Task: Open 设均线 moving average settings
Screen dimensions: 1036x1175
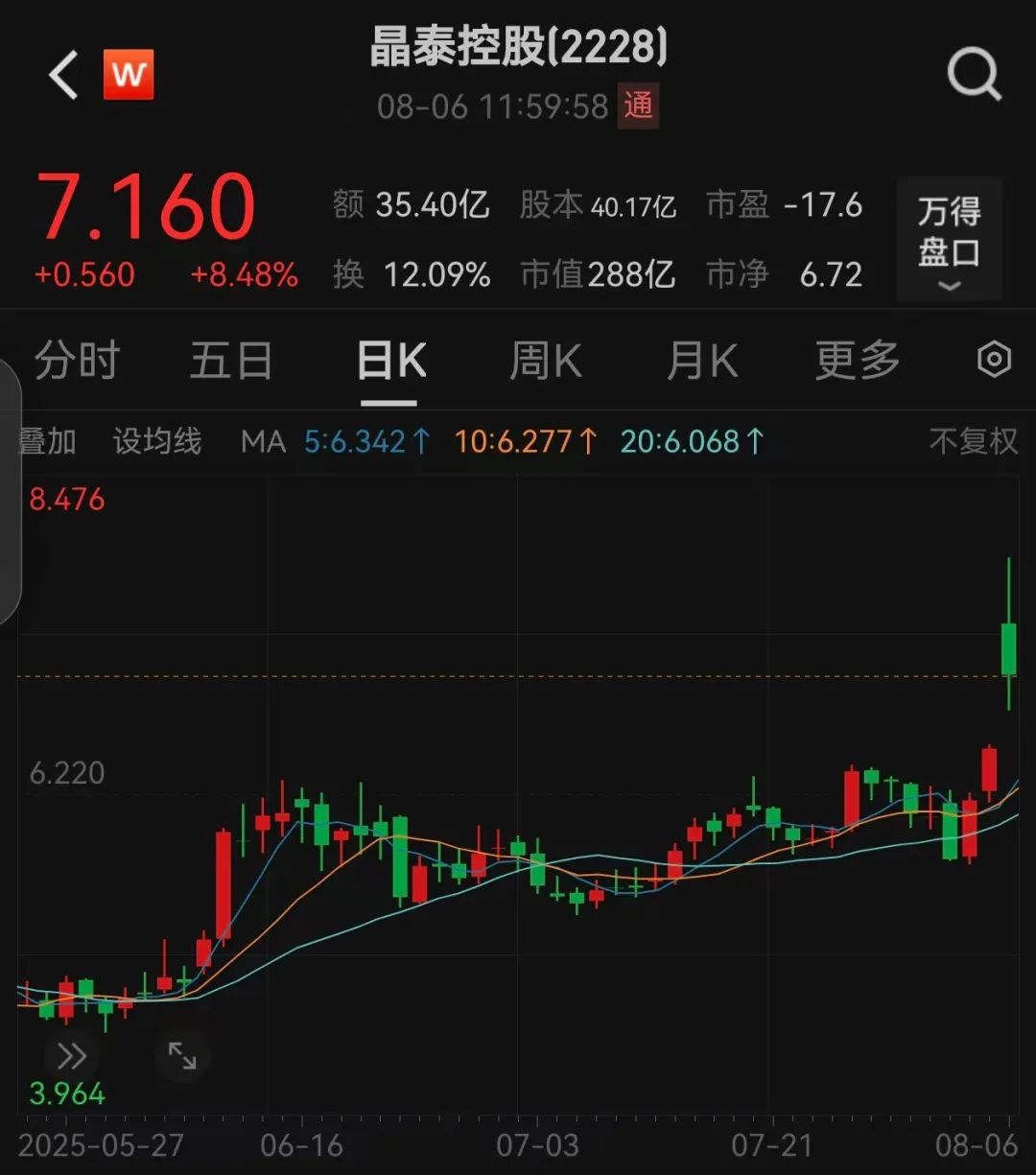Action: [157, 441]
